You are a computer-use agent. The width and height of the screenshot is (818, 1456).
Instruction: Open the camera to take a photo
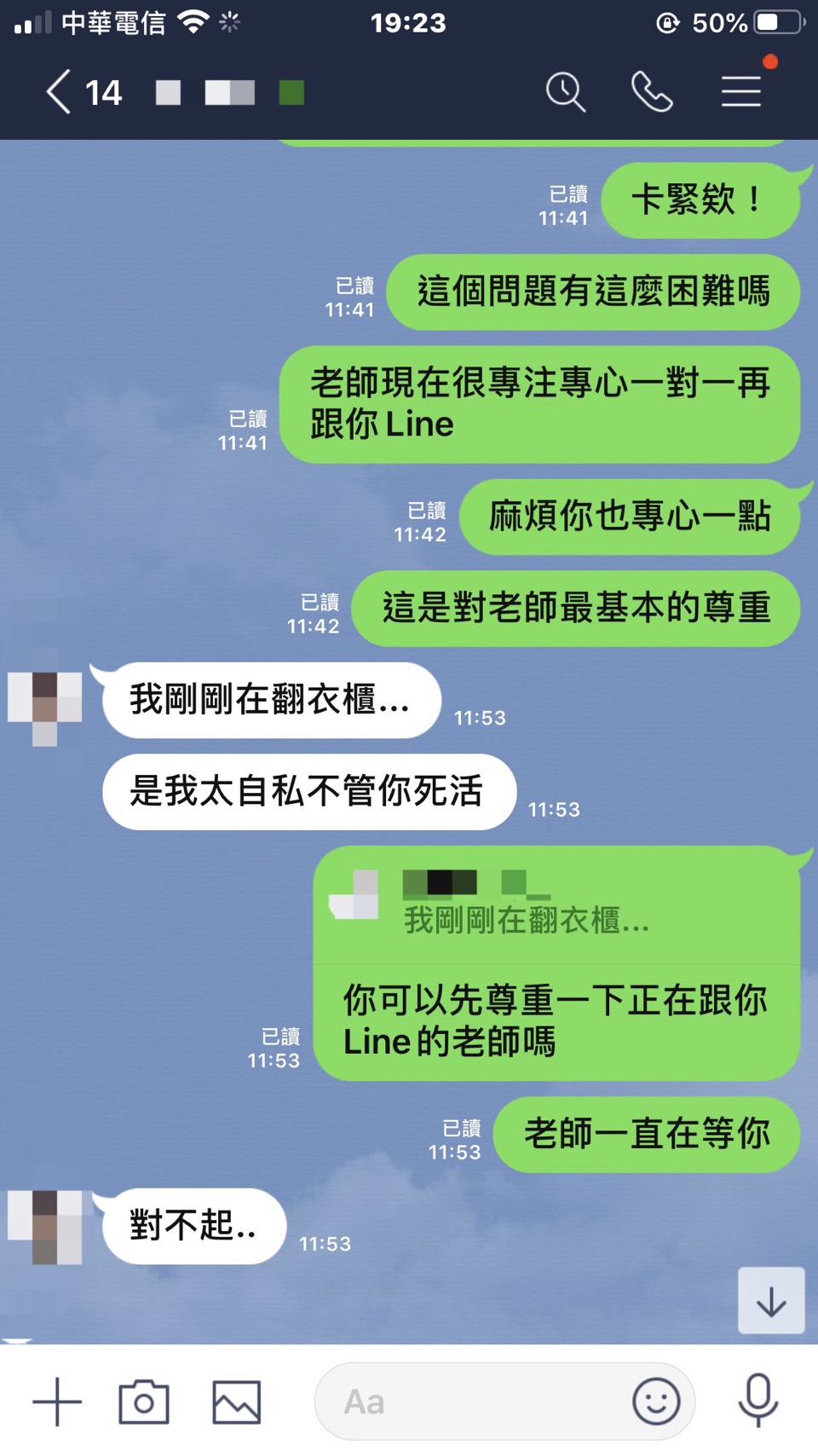point(144,1401)
